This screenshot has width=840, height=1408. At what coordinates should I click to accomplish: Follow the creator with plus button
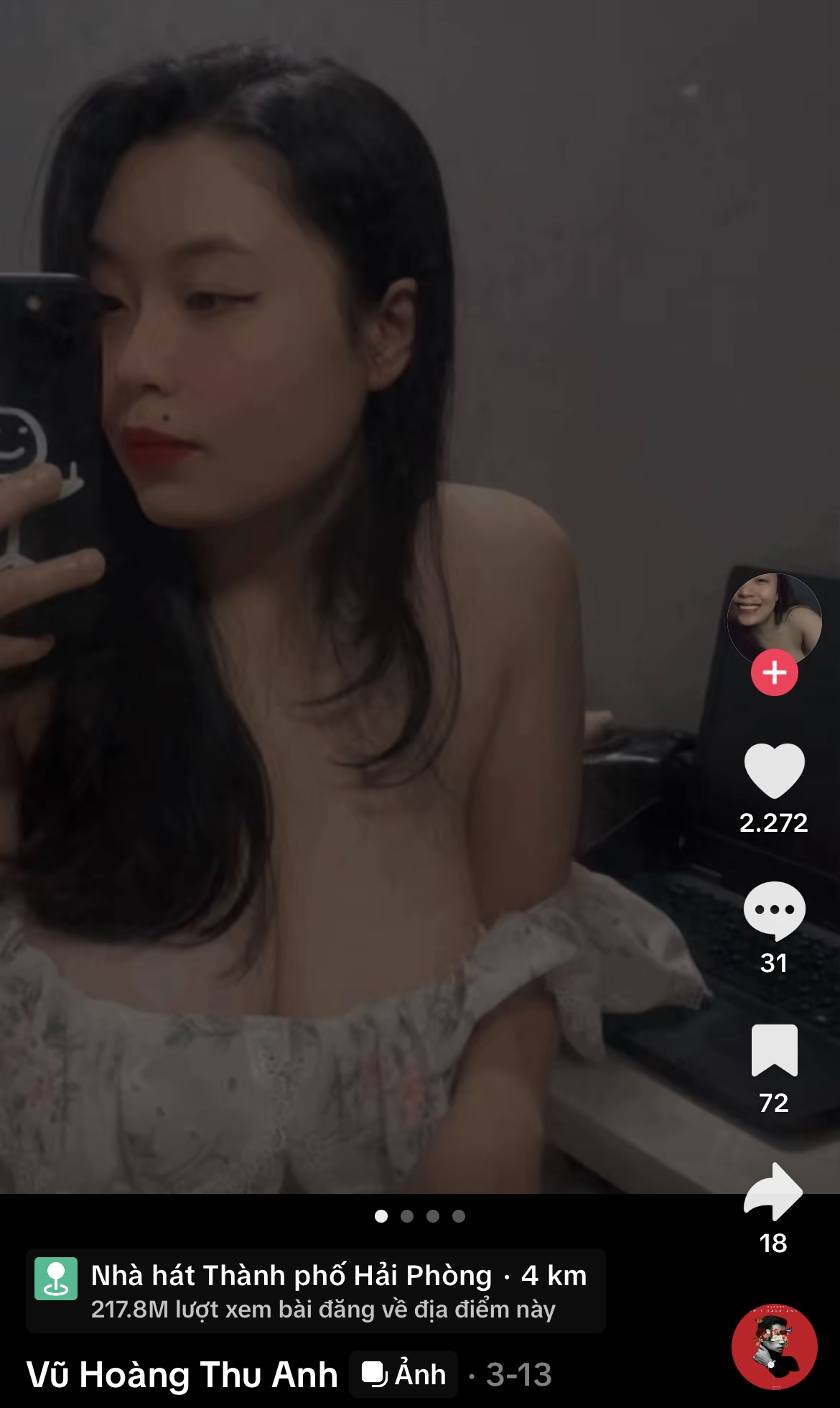(774, 673)
